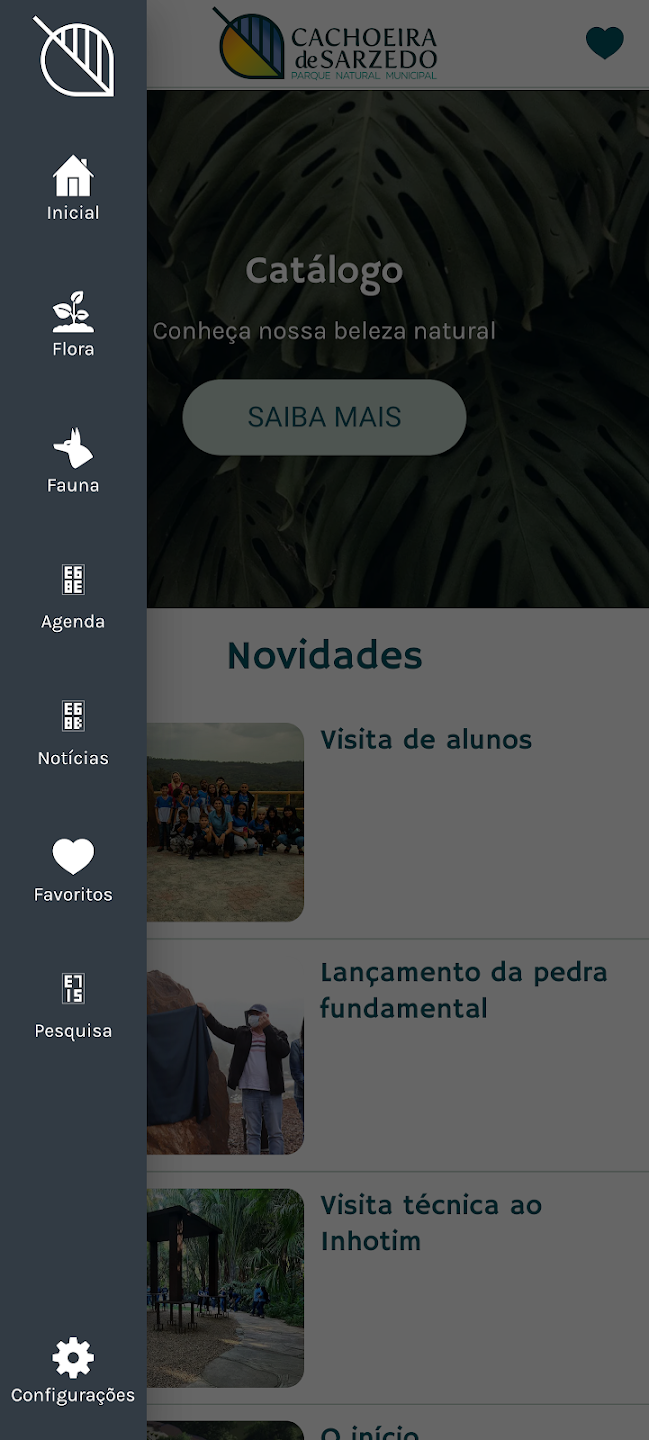Open the Fauna section
This screenshot has width=649, height=1440.
tap(73, 461)
